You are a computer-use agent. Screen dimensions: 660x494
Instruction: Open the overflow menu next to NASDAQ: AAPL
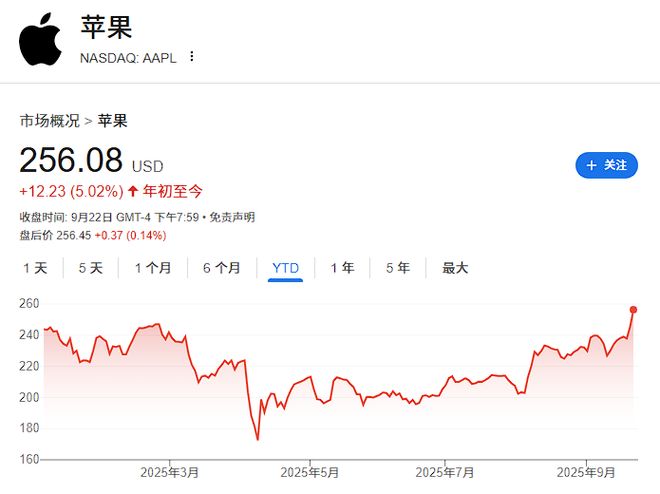click(192, 57)
